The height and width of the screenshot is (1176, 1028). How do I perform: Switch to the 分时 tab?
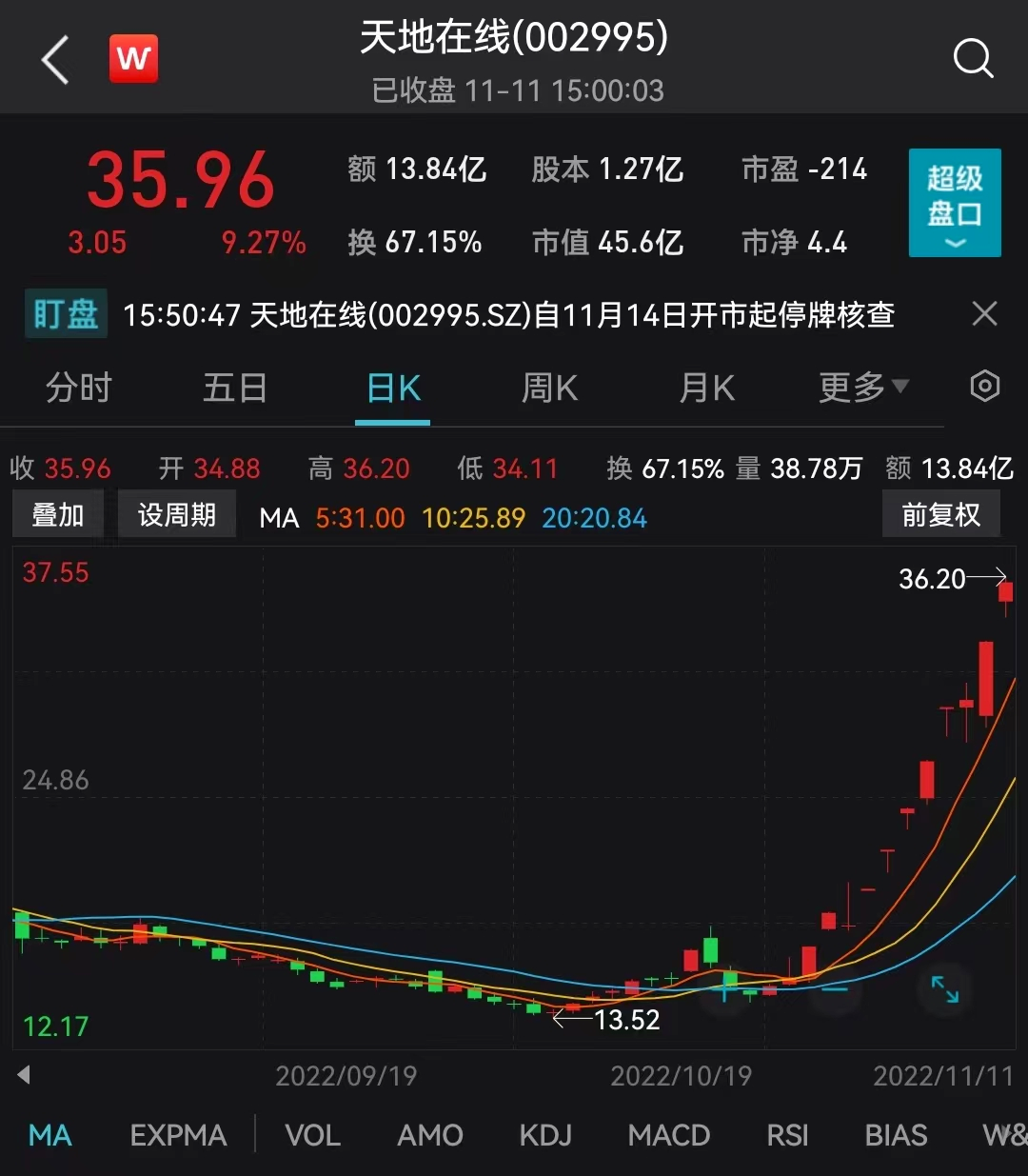[x=79, y=389]
